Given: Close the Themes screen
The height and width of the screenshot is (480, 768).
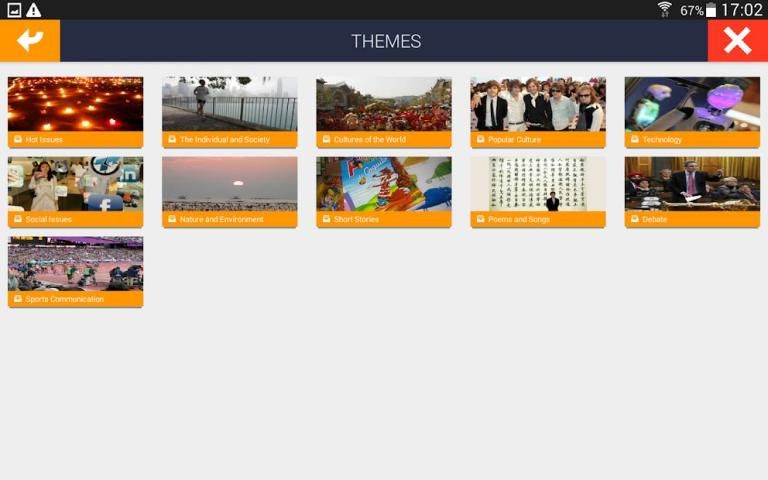Looking at the screenshot, I should 737,41.
